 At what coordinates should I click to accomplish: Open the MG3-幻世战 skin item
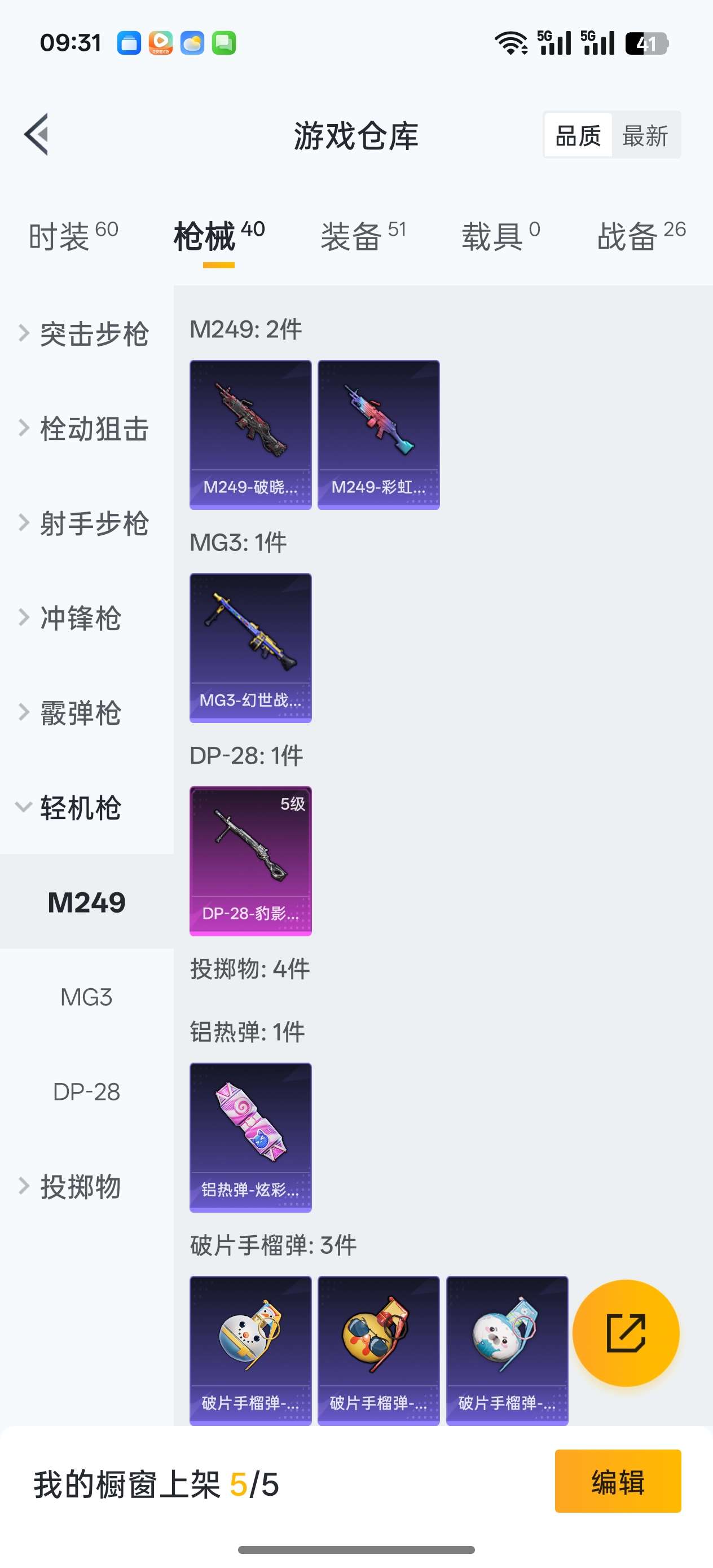pos(250,648)
